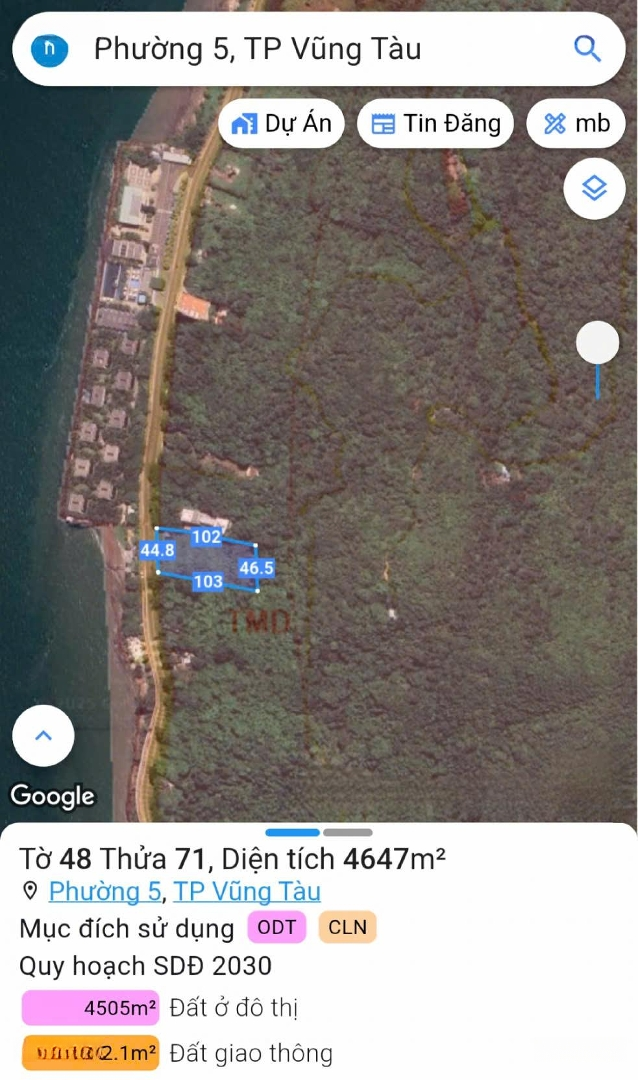638x1080 pixels.
Task: Expand the panel with the up arrow button
Action: [x=43, y=736]
